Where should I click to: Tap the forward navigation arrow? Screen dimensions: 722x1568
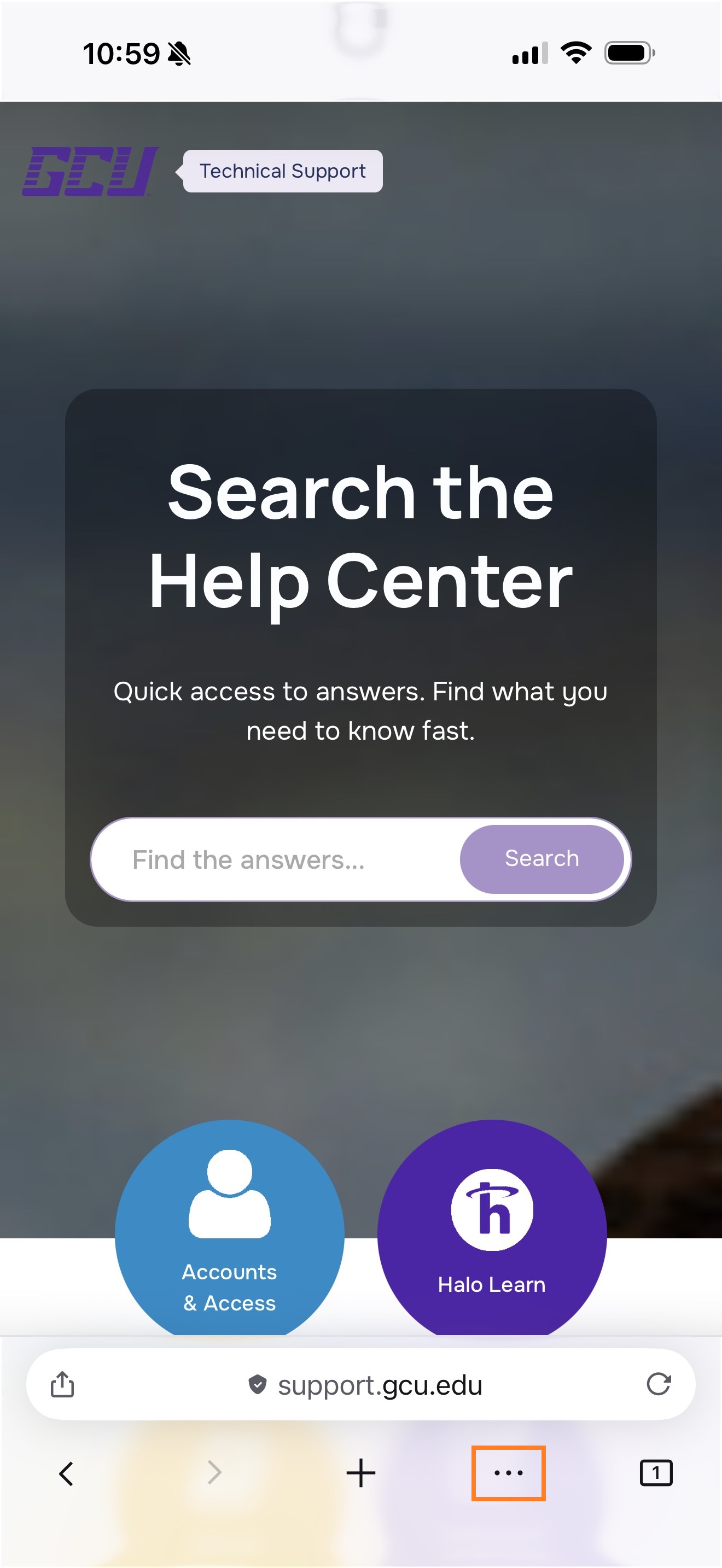pos(213,1473)
